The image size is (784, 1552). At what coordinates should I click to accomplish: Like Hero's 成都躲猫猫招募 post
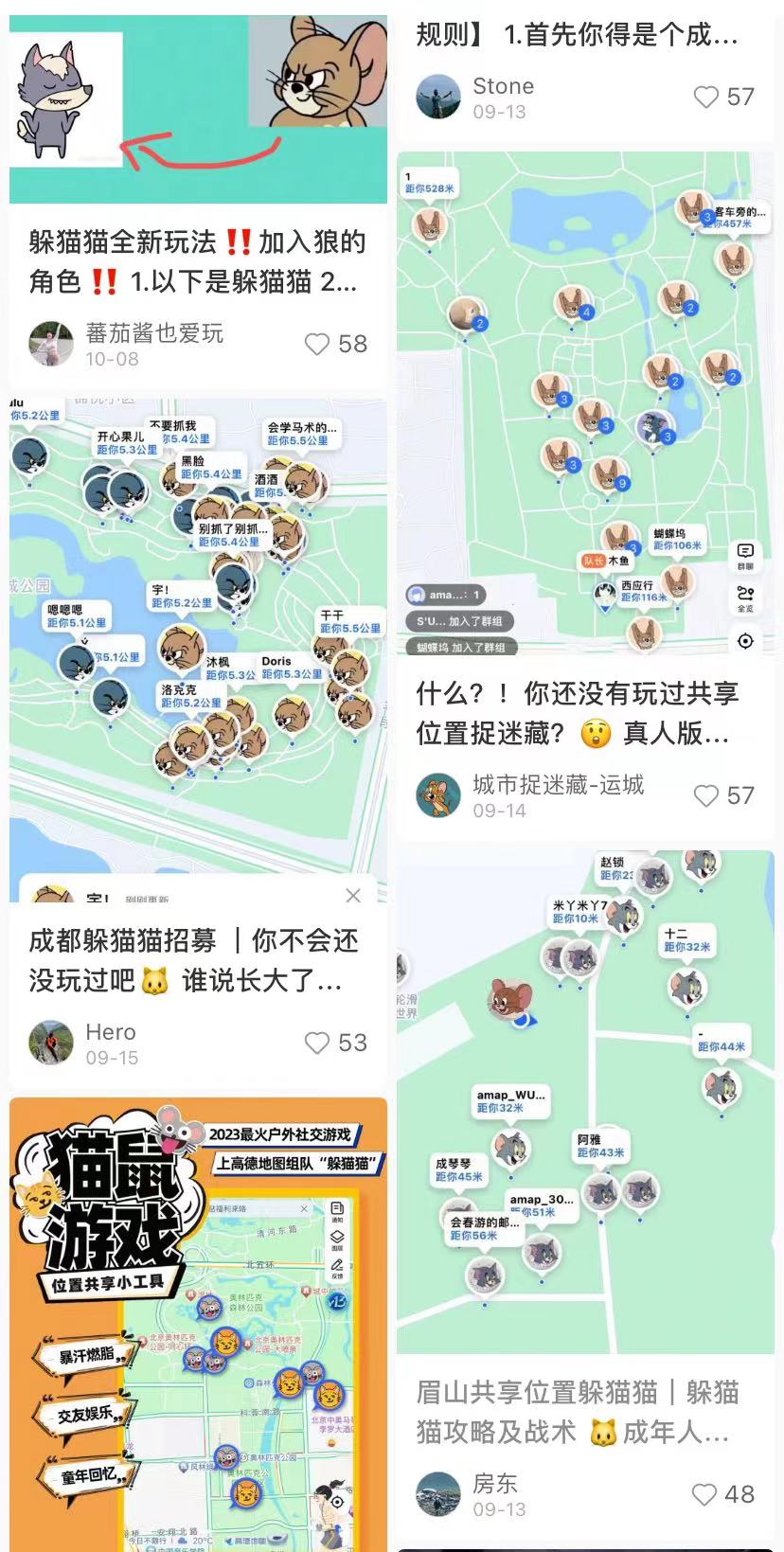click(317, 1043)
